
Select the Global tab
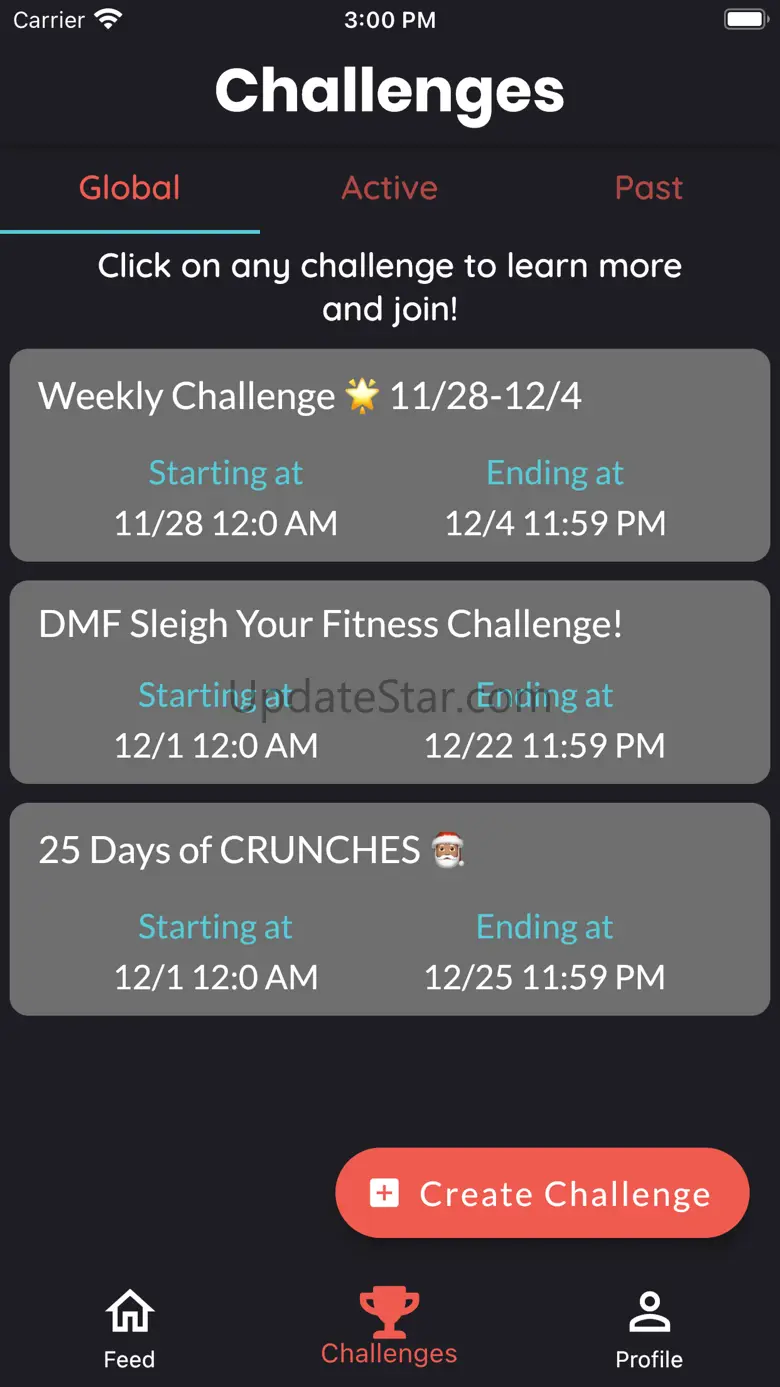pos(130,188)
